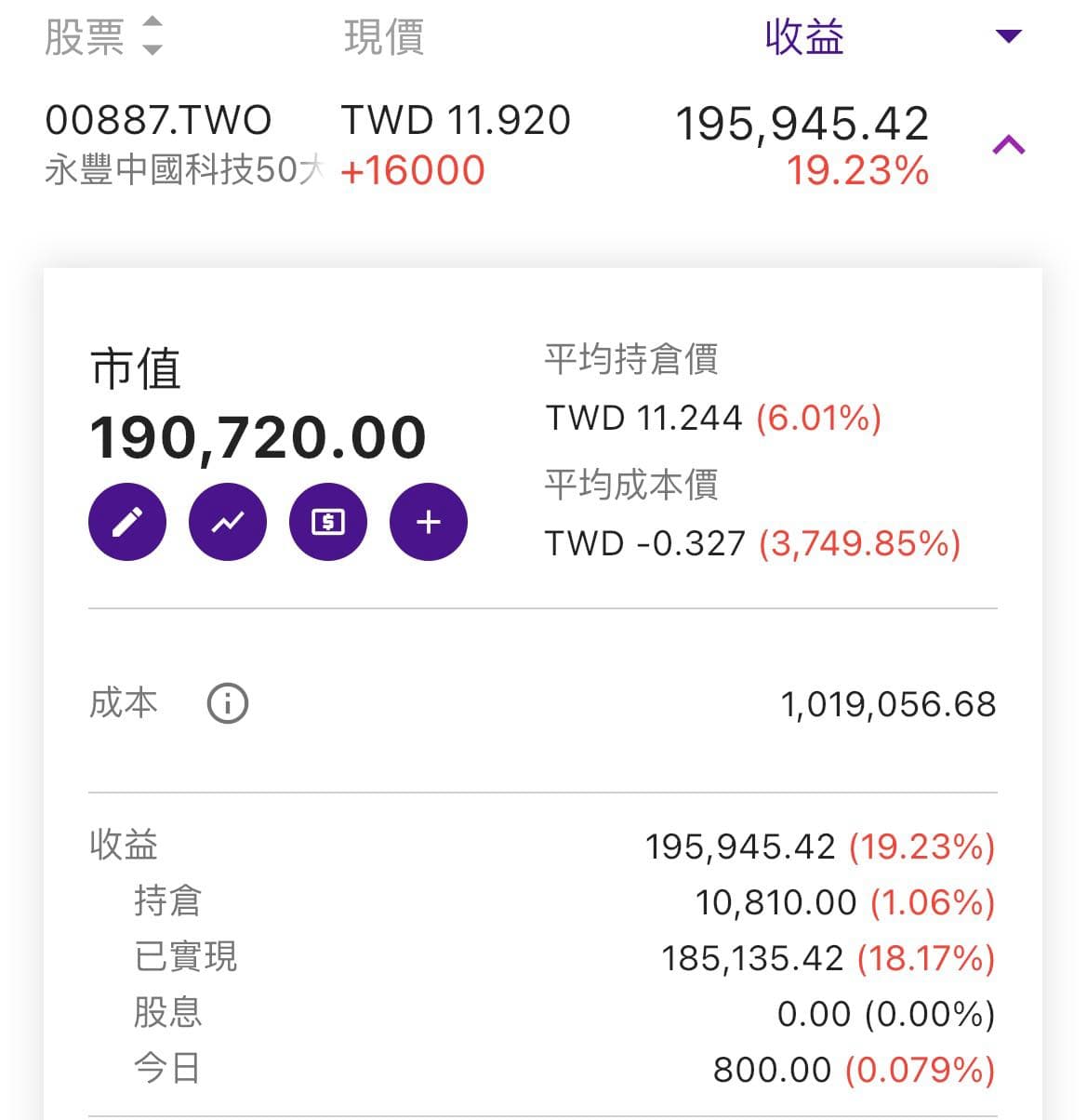Select the 現價 column header
Screen dimensions: 1087x1120
pos(383,35)
